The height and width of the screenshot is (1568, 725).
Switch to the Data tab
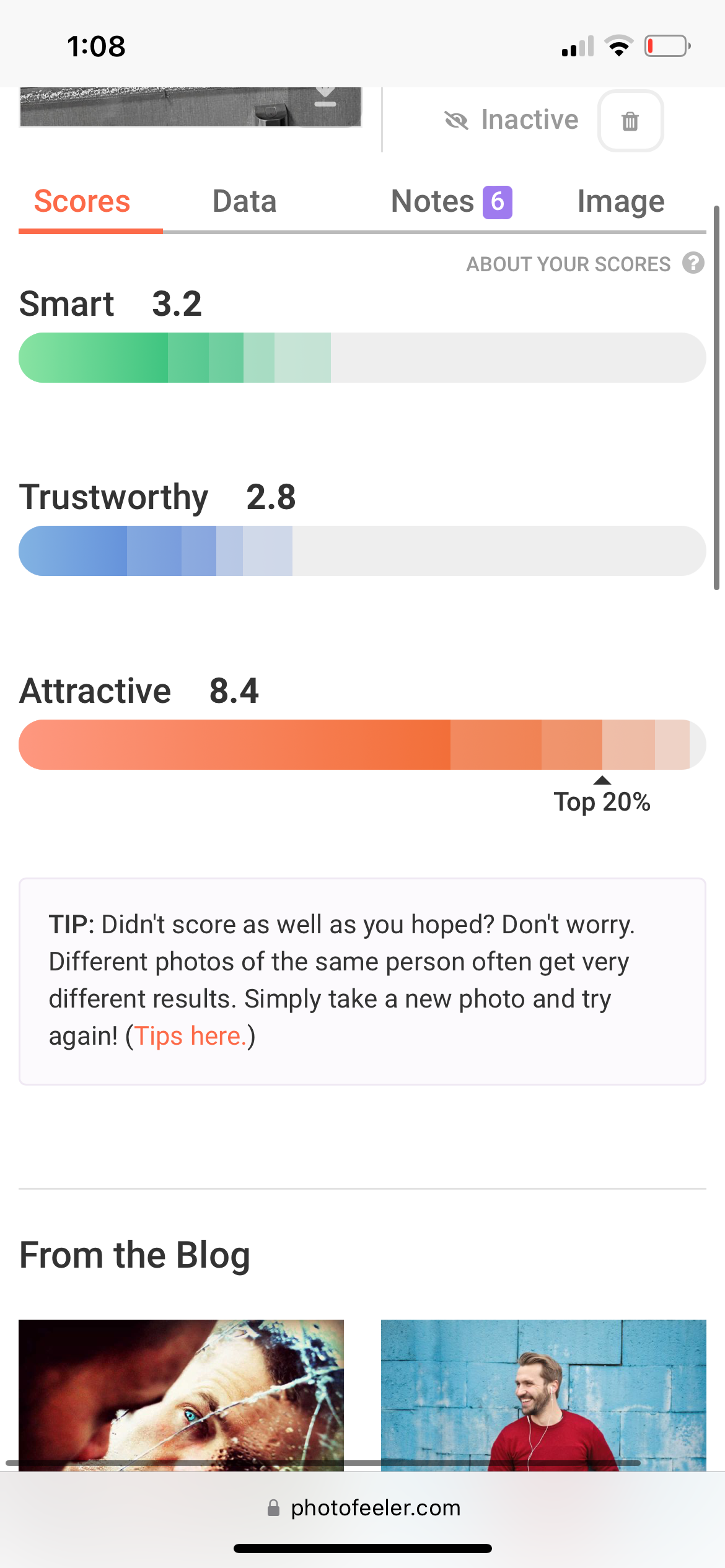click(x=245, y=201)
